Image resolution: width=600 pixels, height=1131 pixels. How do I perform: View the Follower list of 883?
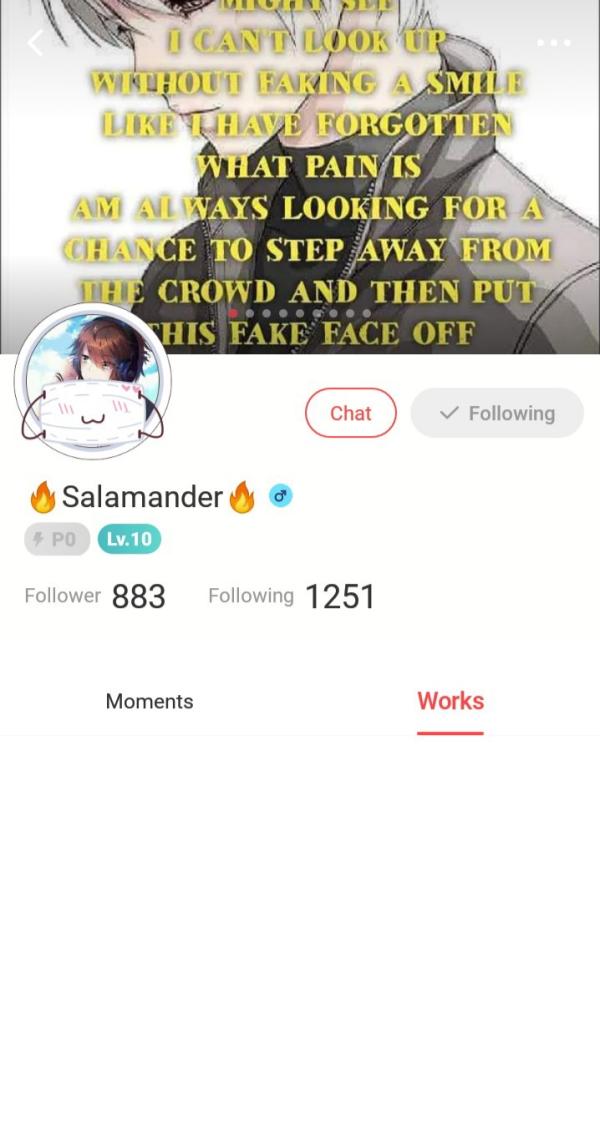click(95, 597)
